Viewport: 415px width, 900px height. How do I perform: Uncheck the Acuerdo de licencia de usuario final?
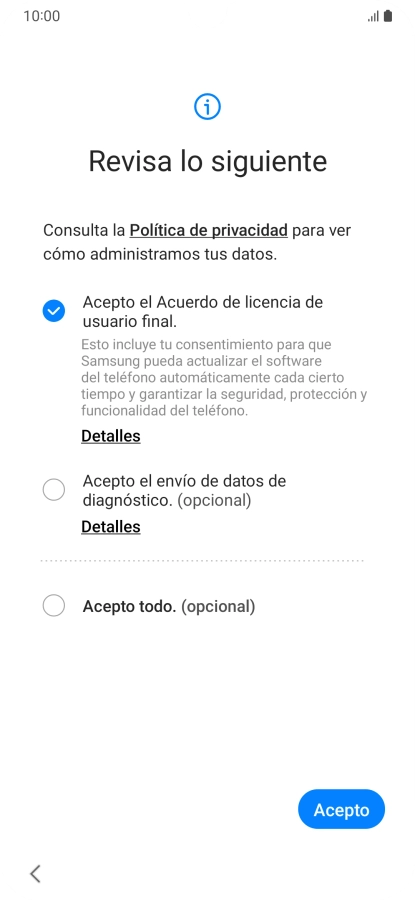(54, 311)
